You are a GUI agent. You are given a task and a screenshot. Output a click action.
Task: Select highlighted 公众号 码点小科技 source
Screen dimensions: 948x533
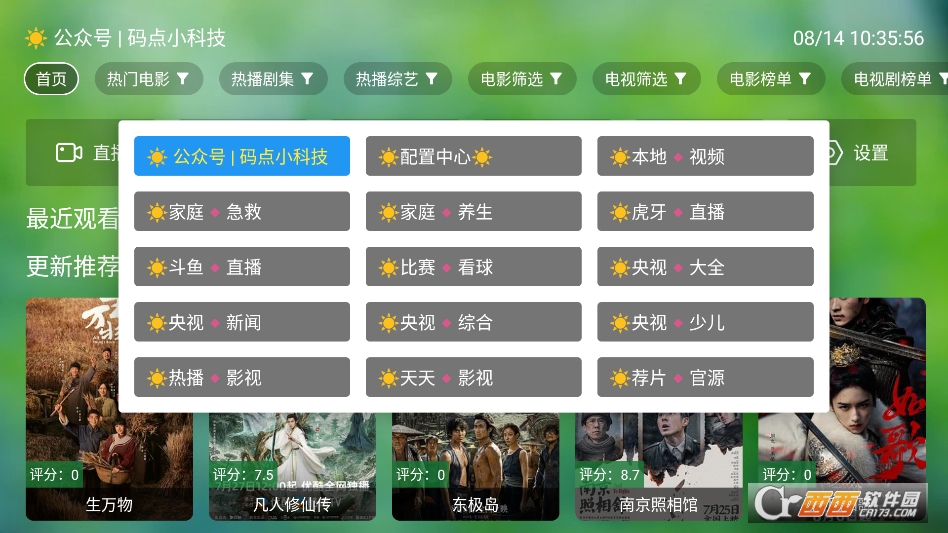pyautogui.click(x=242, y=157)
